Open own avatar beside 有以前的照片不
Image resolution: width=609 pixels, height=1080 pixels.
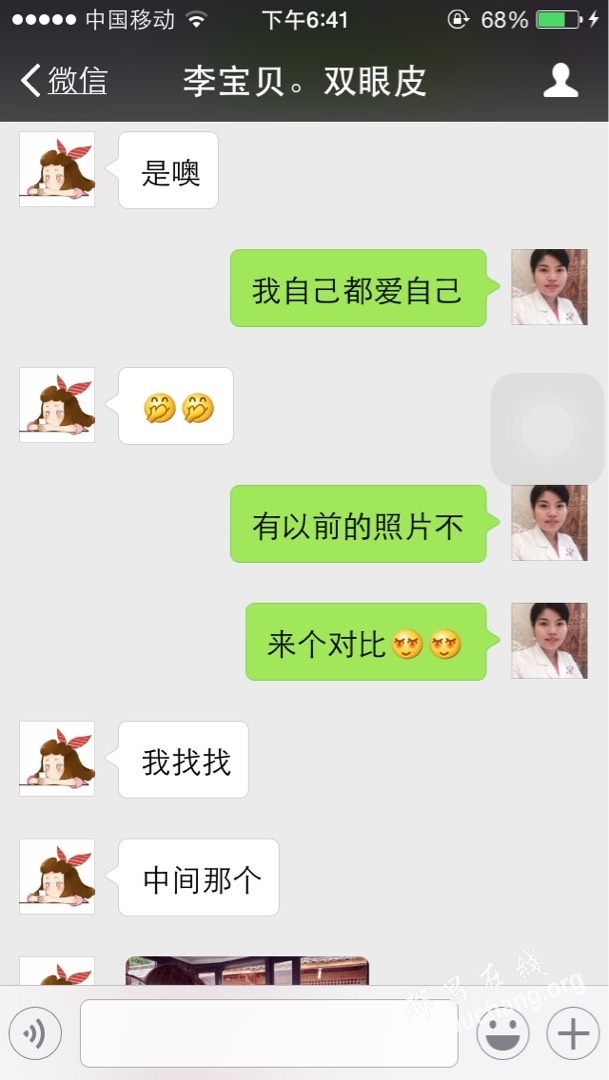[549, 523]
